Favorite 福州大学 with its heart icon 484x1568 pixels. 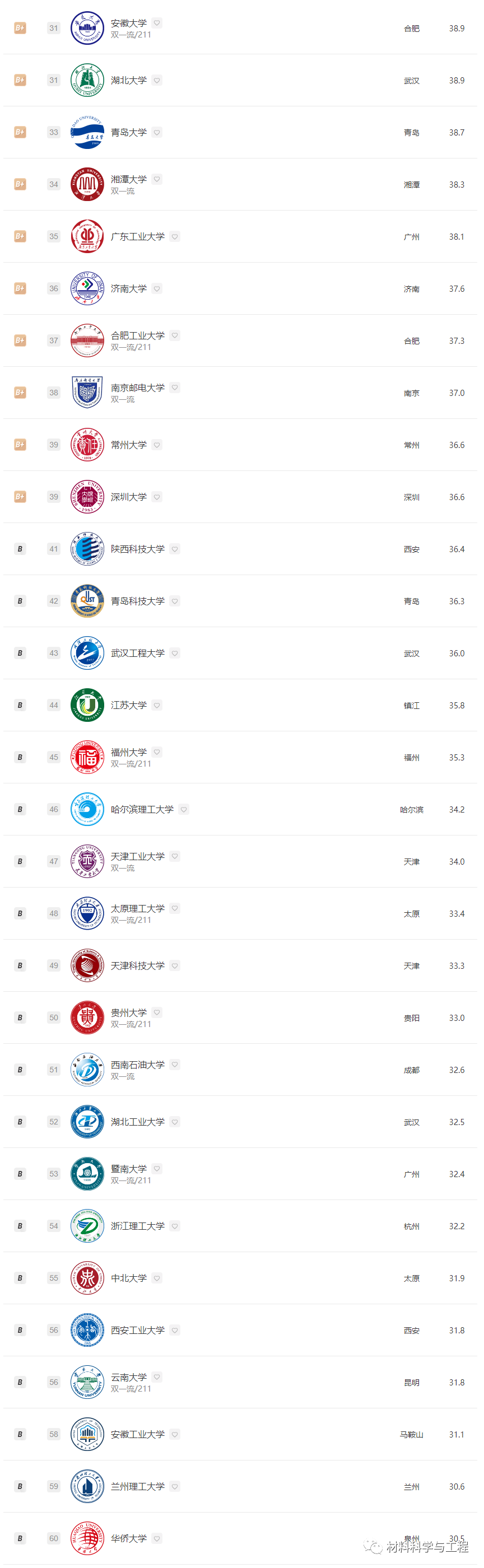tap(157, 752)
